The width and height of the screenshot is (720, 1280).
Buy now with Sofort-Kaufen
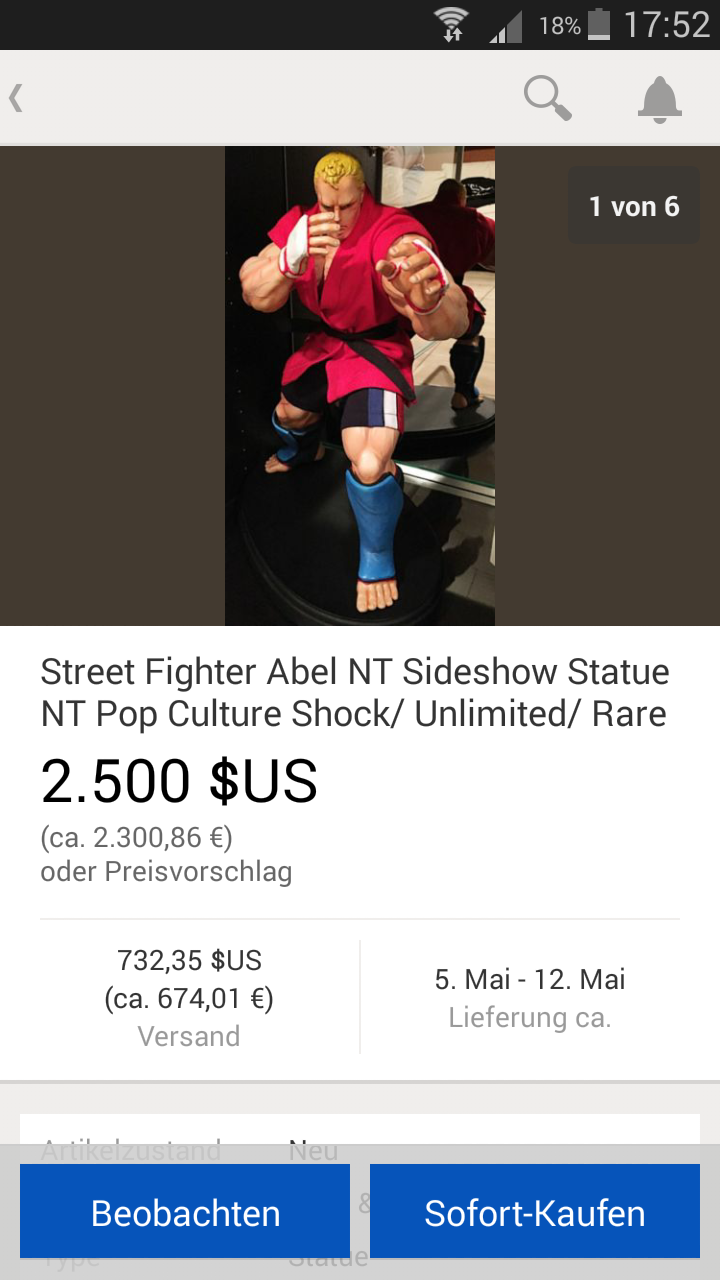tap(534, 1212)
